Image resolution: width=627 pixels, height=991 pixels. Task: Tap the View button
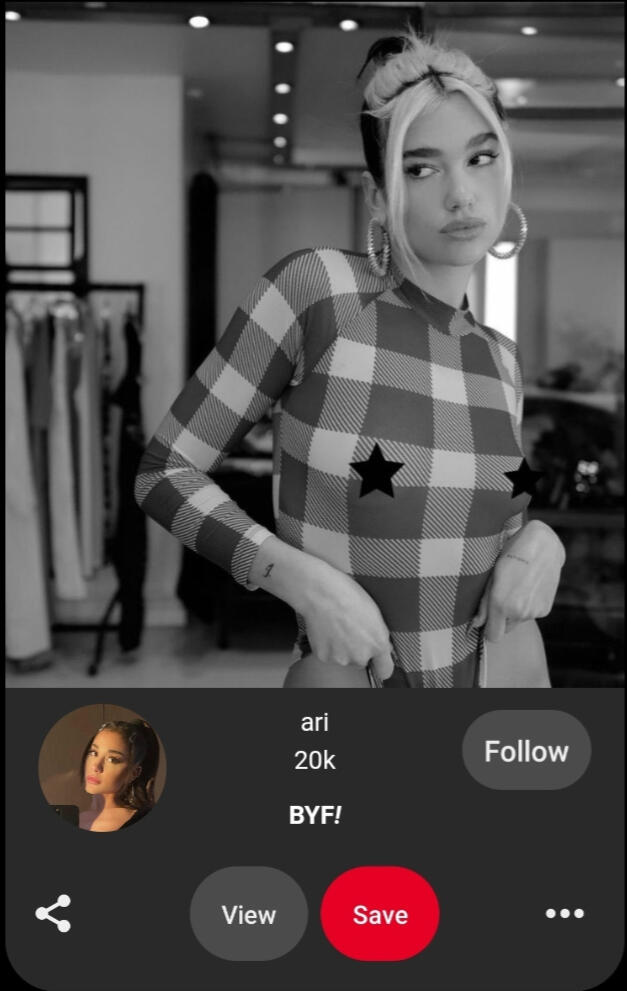[x=248, y=914]
